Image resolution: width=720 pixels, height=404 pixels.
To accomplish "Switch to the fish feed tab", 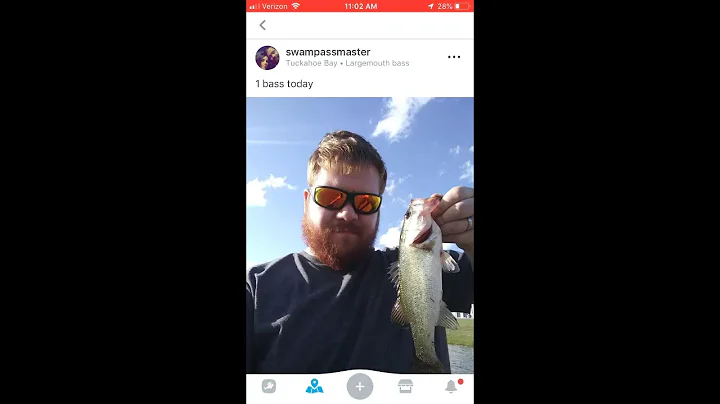I will 269,386.
